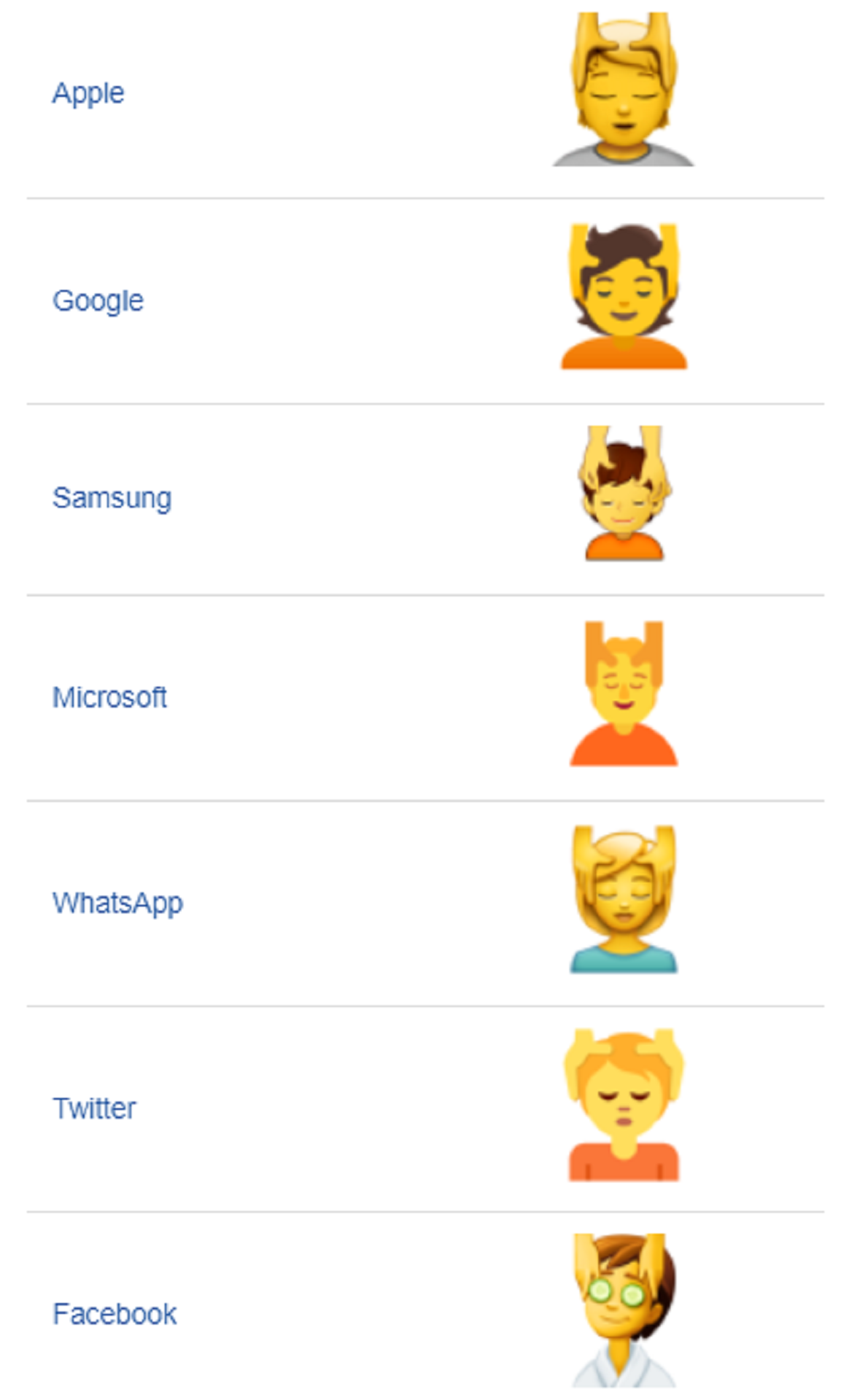The height and width of the screenshot is (1400, 841).
Task: Open the Samsung vendor link
Action: point(112,498)
